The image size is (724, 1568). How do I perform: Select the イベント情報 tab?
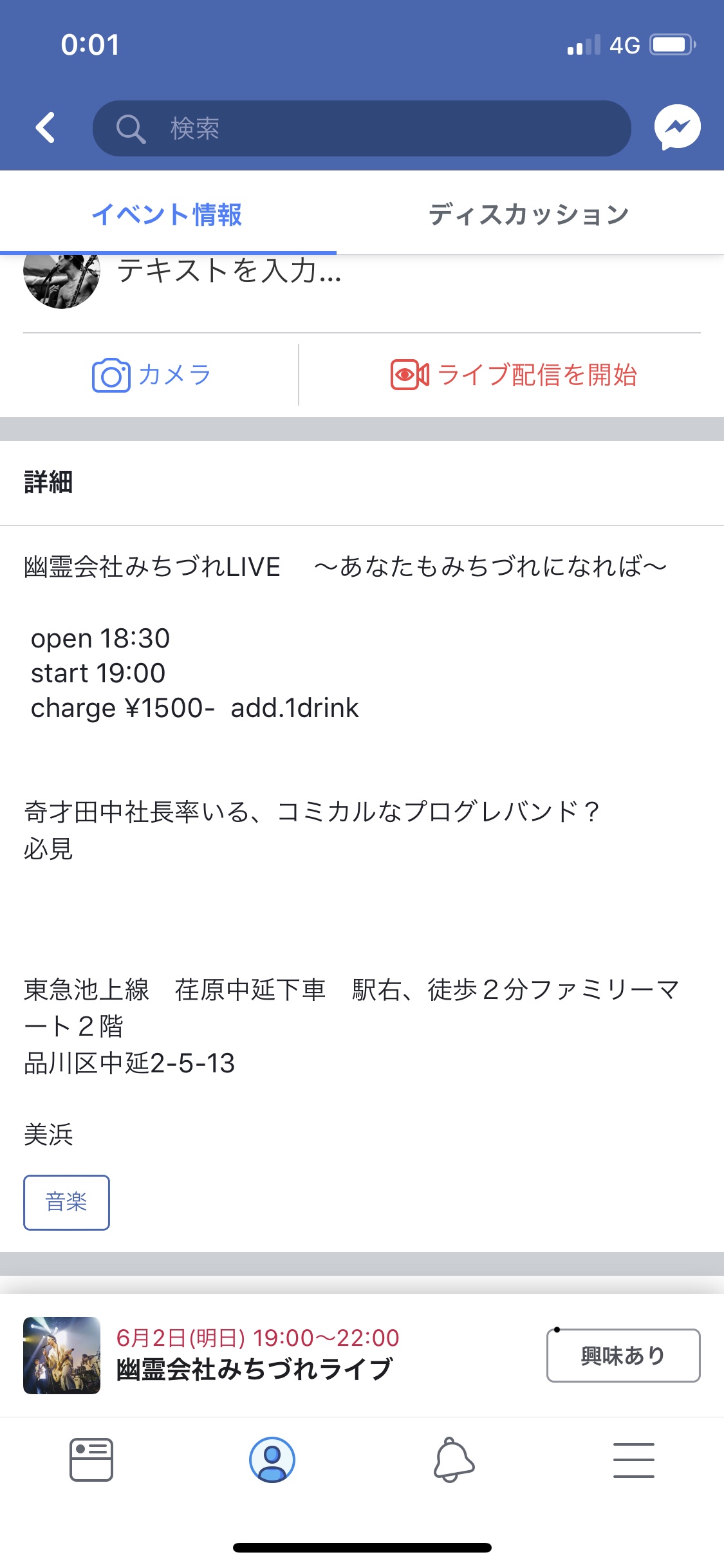click(167, 214)
